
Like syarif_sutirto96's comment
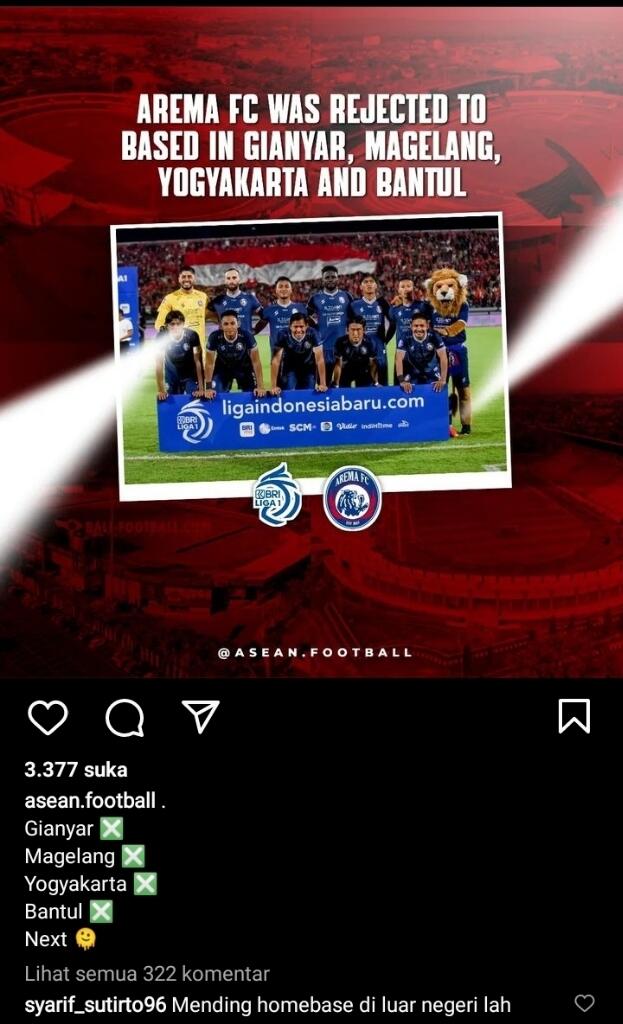click(x=584, y=1003)
